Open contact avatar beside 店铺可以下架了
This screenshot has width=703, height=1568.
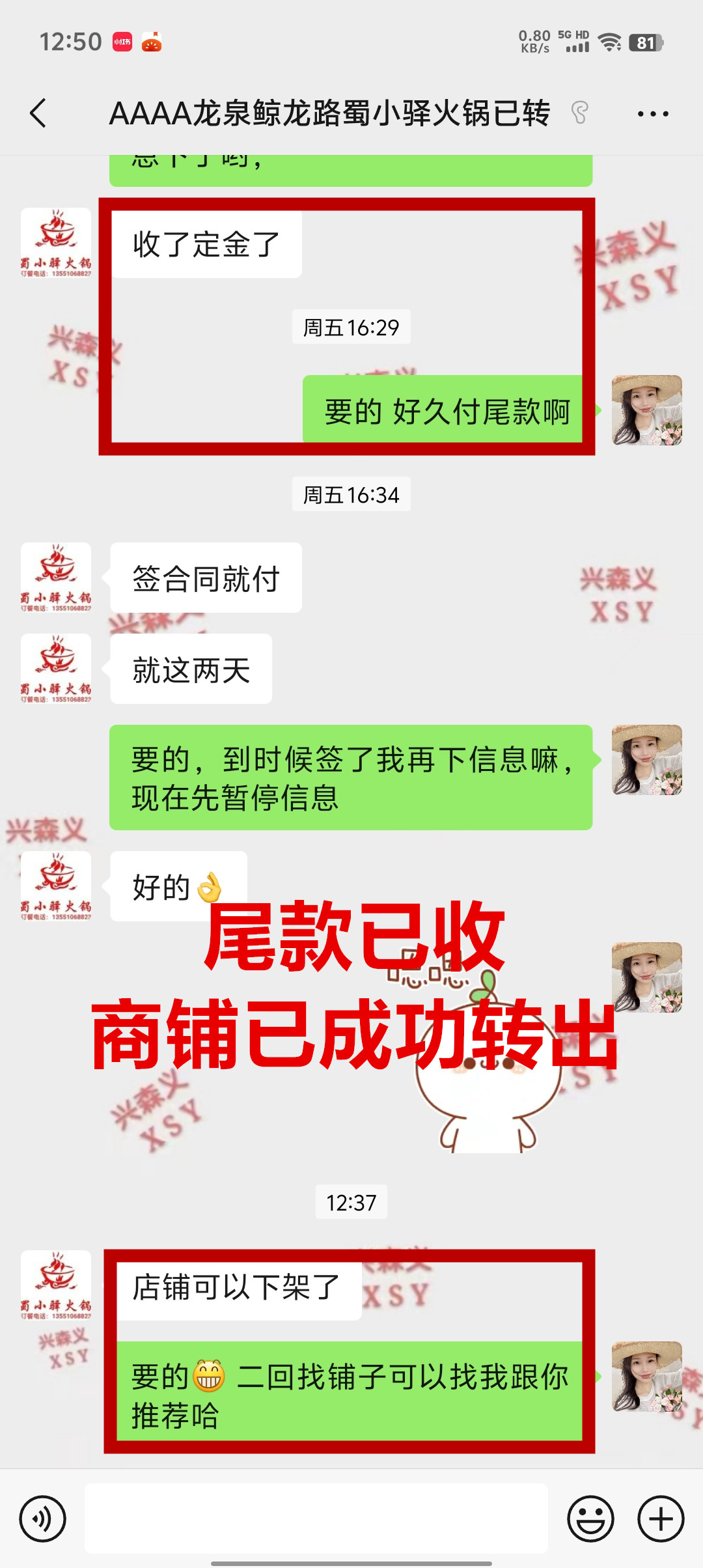(56, 1285)
